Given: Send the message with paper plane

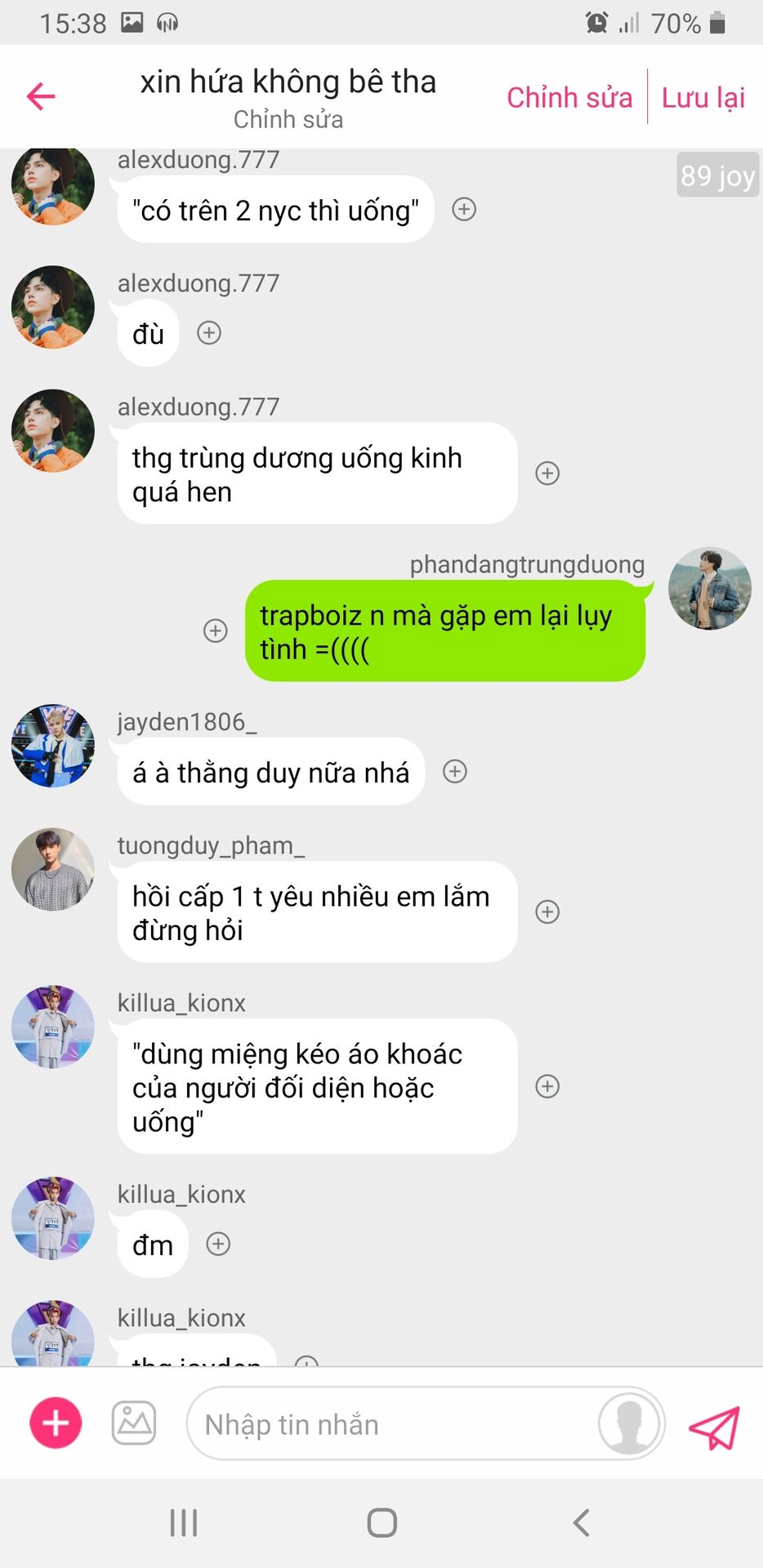Looking at the screenshot, I should 714,1426.
